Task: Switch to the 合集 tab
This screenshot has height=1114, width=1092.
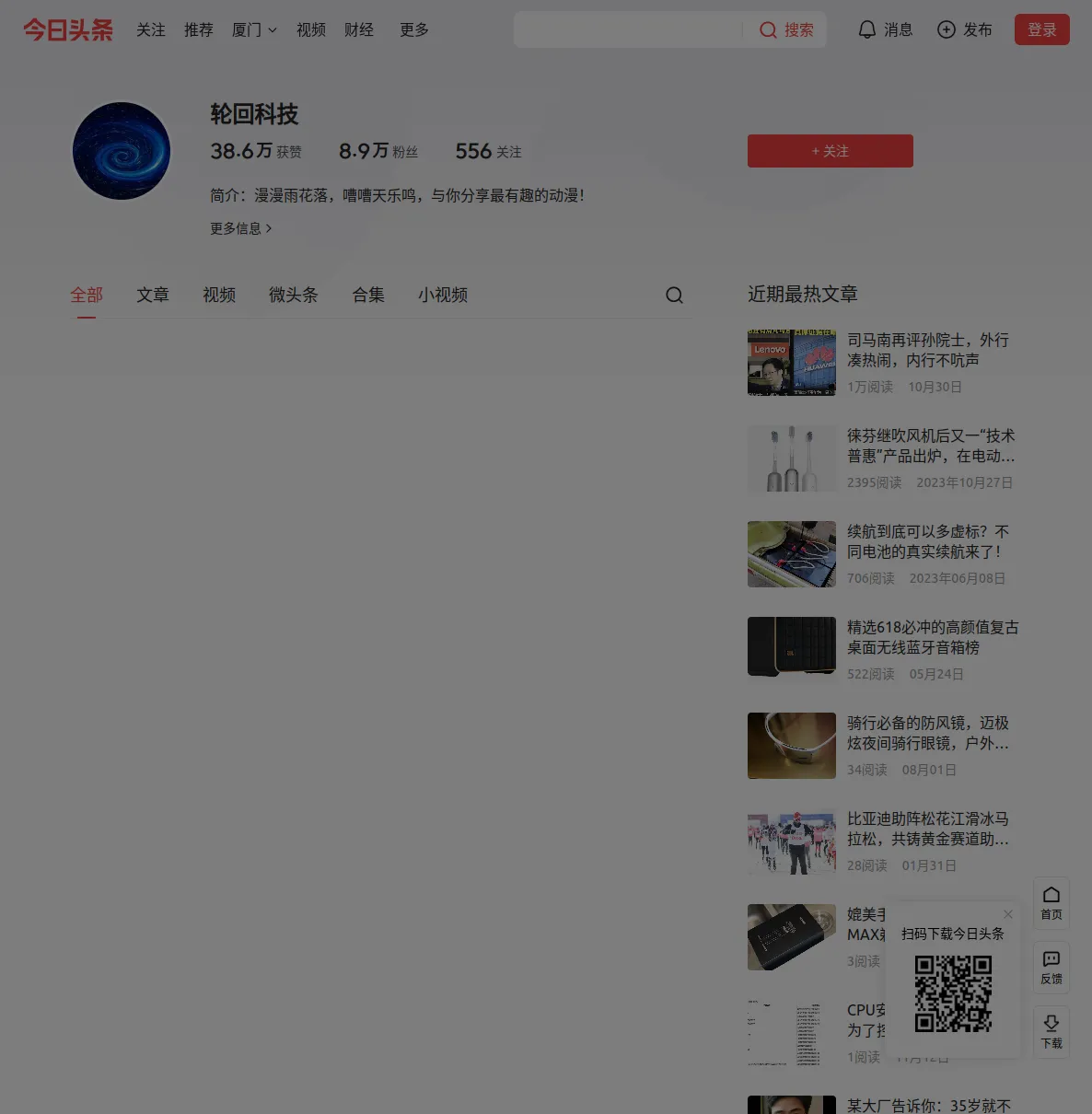Action: click(368, 295)
